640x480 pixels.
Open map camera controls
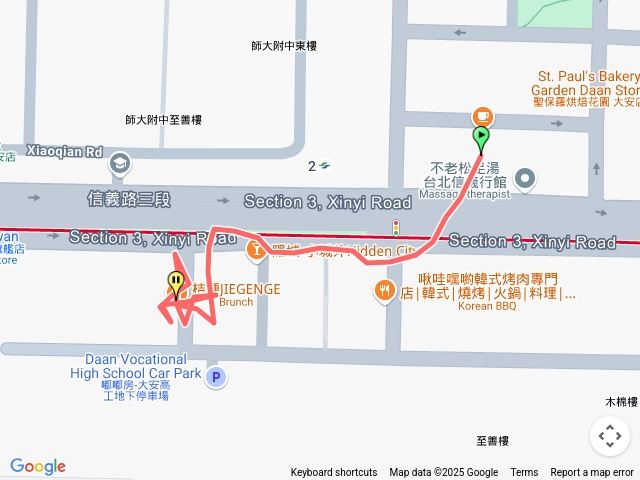610,436
